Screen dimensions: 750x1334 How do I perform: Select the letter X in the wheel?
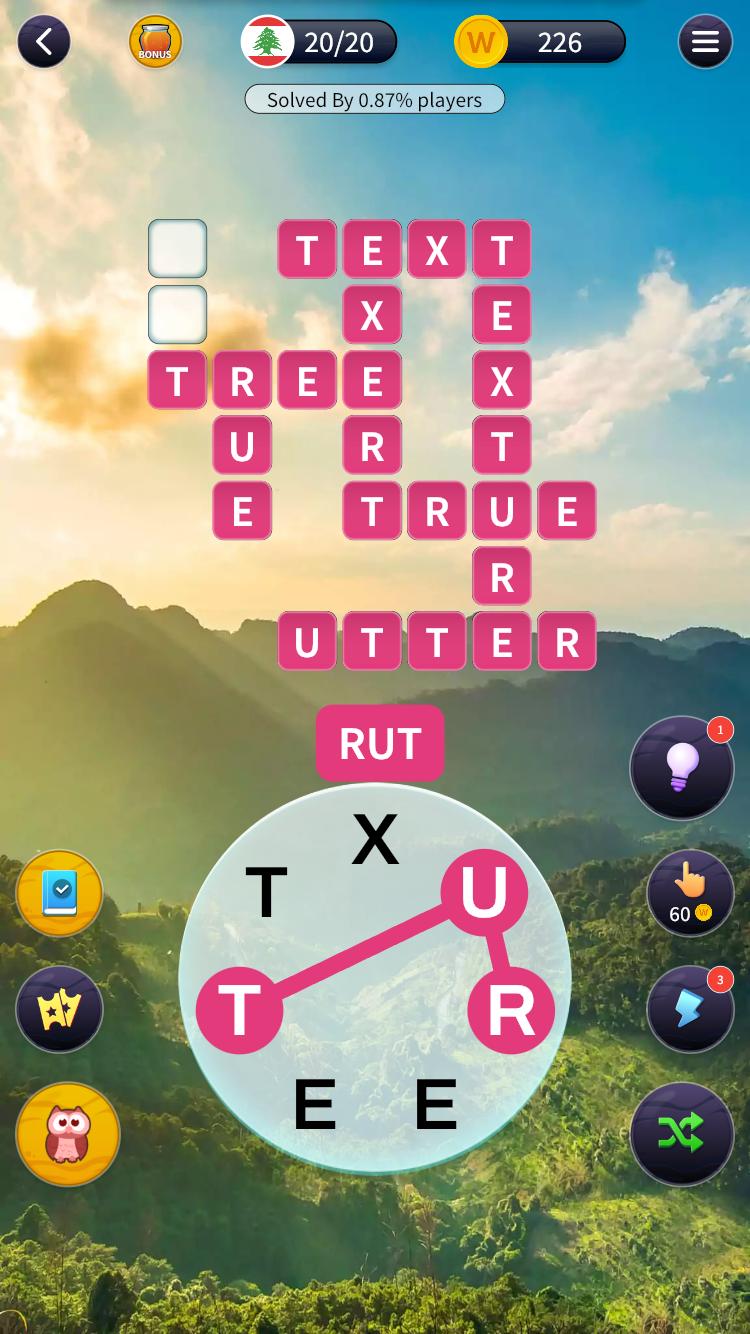375,840
